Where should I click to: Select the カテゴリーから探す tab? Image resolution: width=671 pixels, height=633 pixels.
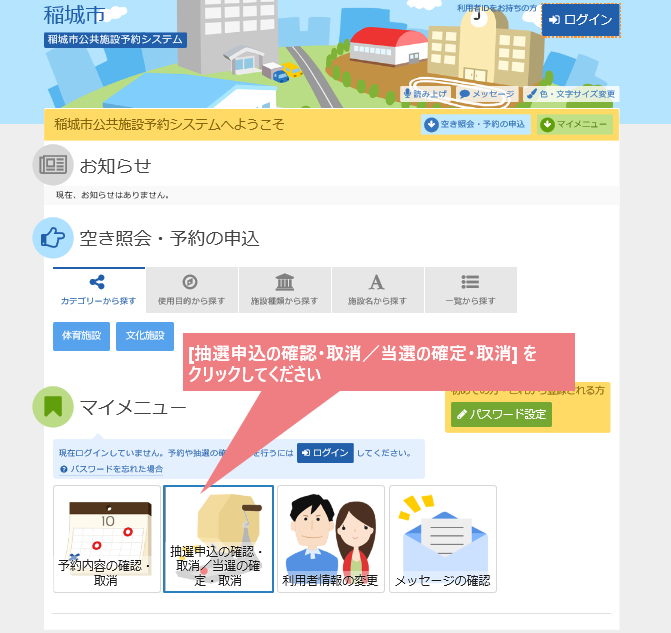pyautogui.click(x=98, y=290)
